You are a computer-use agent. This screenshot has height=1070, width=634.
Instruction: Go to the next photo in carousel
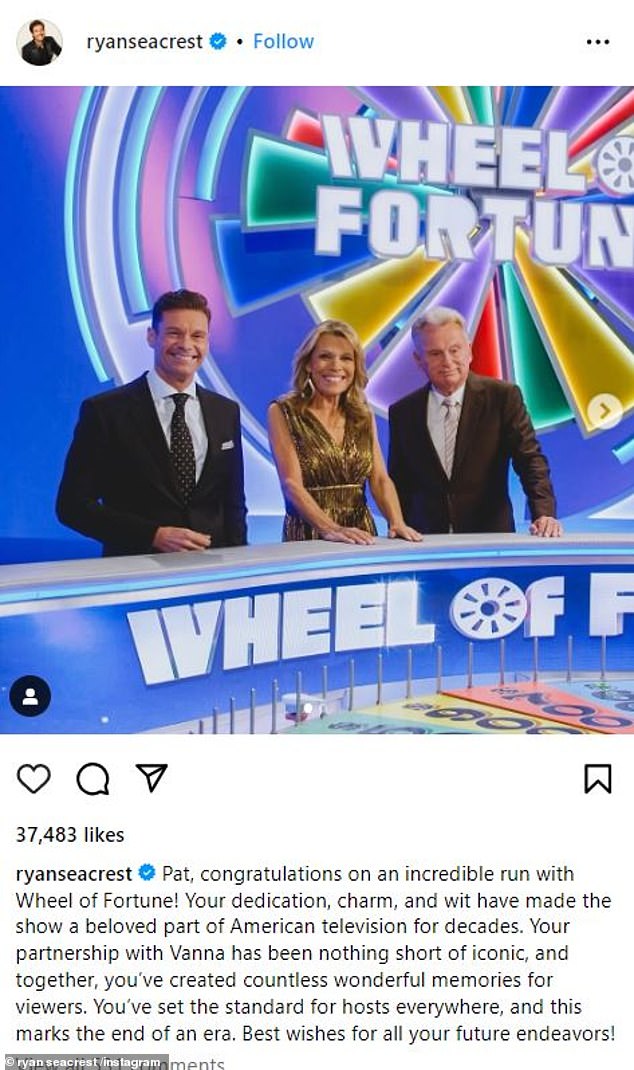tap(604, 411)
